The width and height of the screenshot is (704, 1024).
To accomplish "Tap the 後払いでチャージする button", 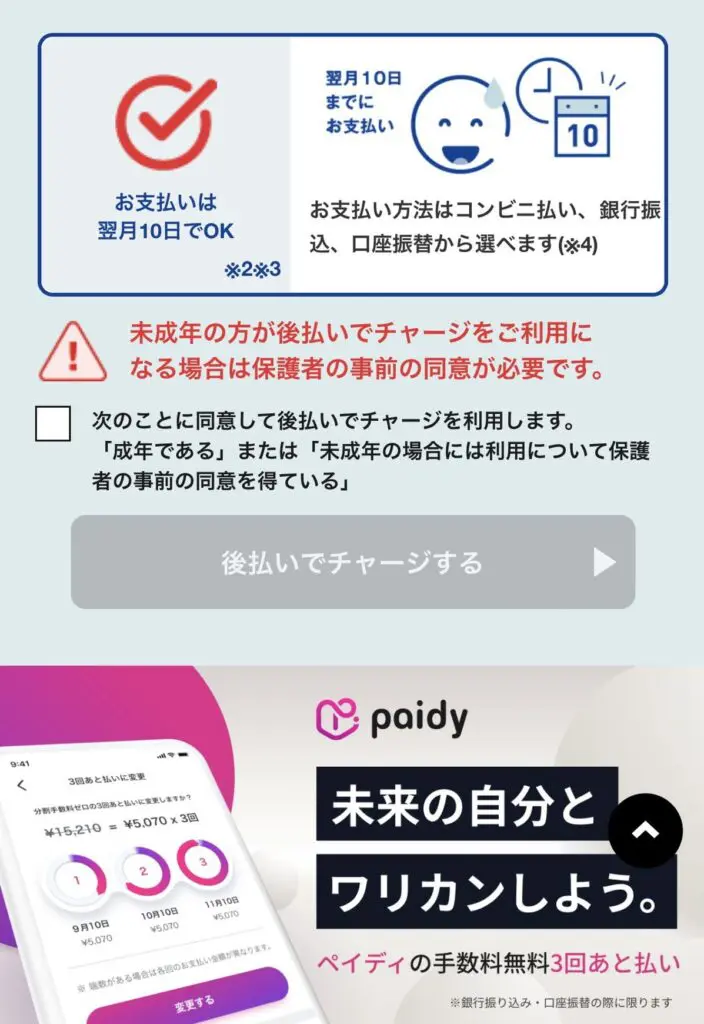I will 353,562.
